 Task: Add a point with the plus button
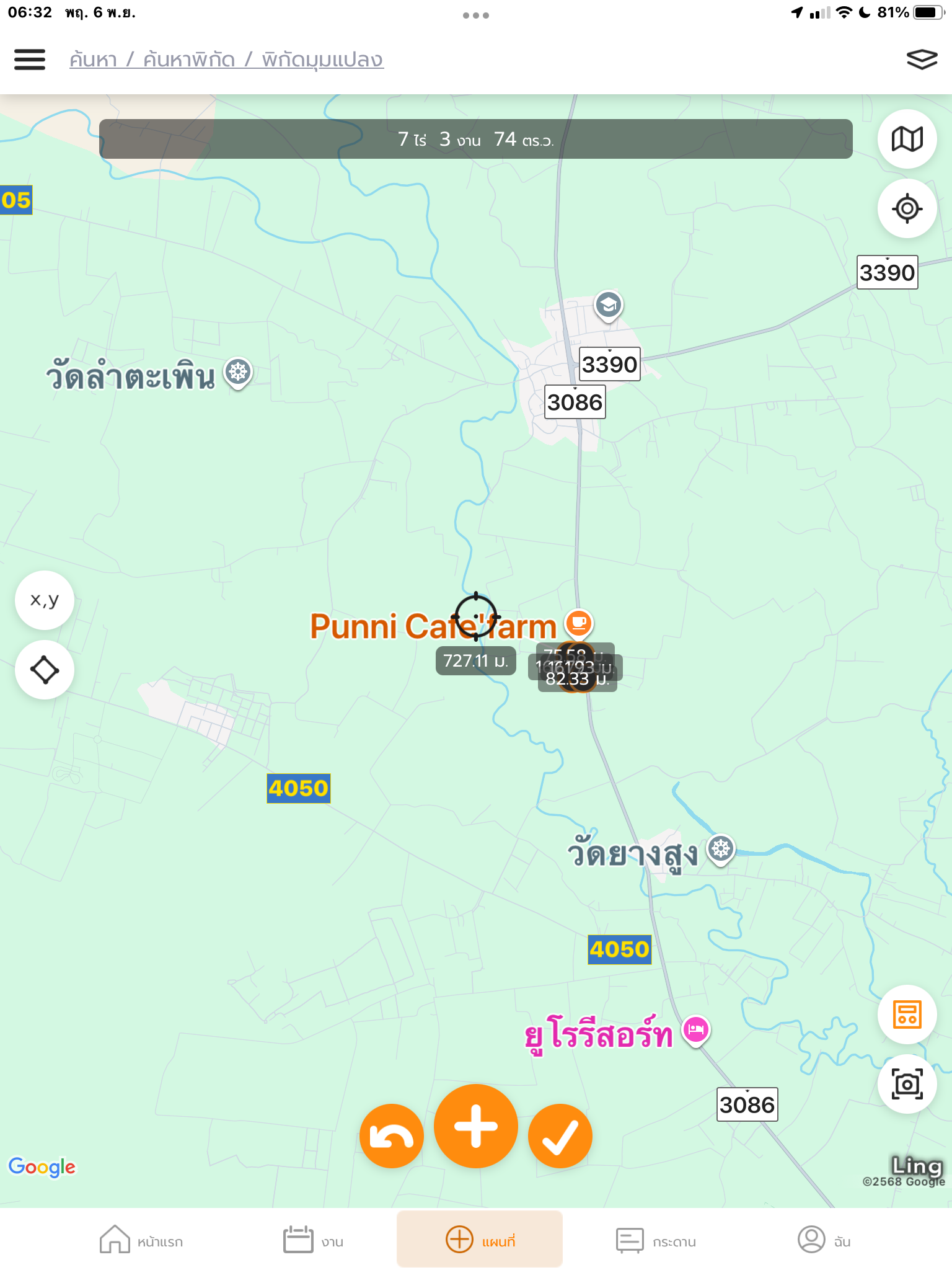(x=476, y=1126)
